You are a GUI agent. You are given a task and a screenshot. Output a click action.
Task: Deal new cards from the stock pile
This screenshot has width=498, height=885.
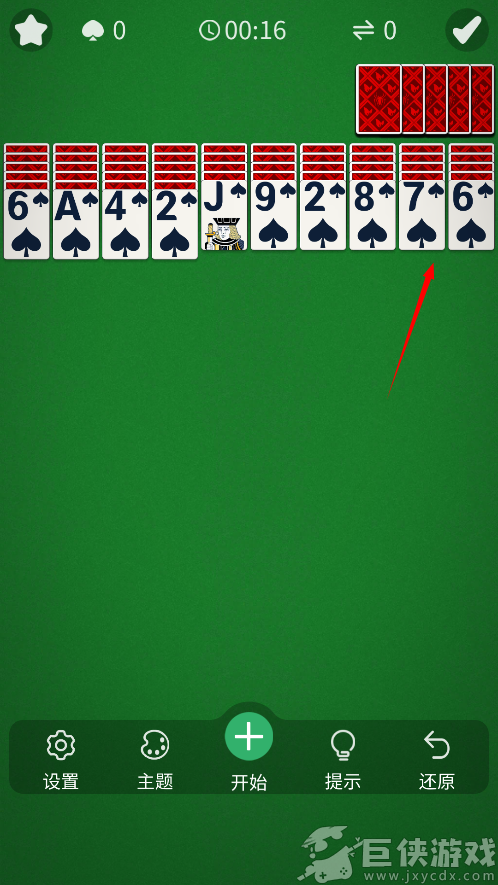(x=425, y=99)
